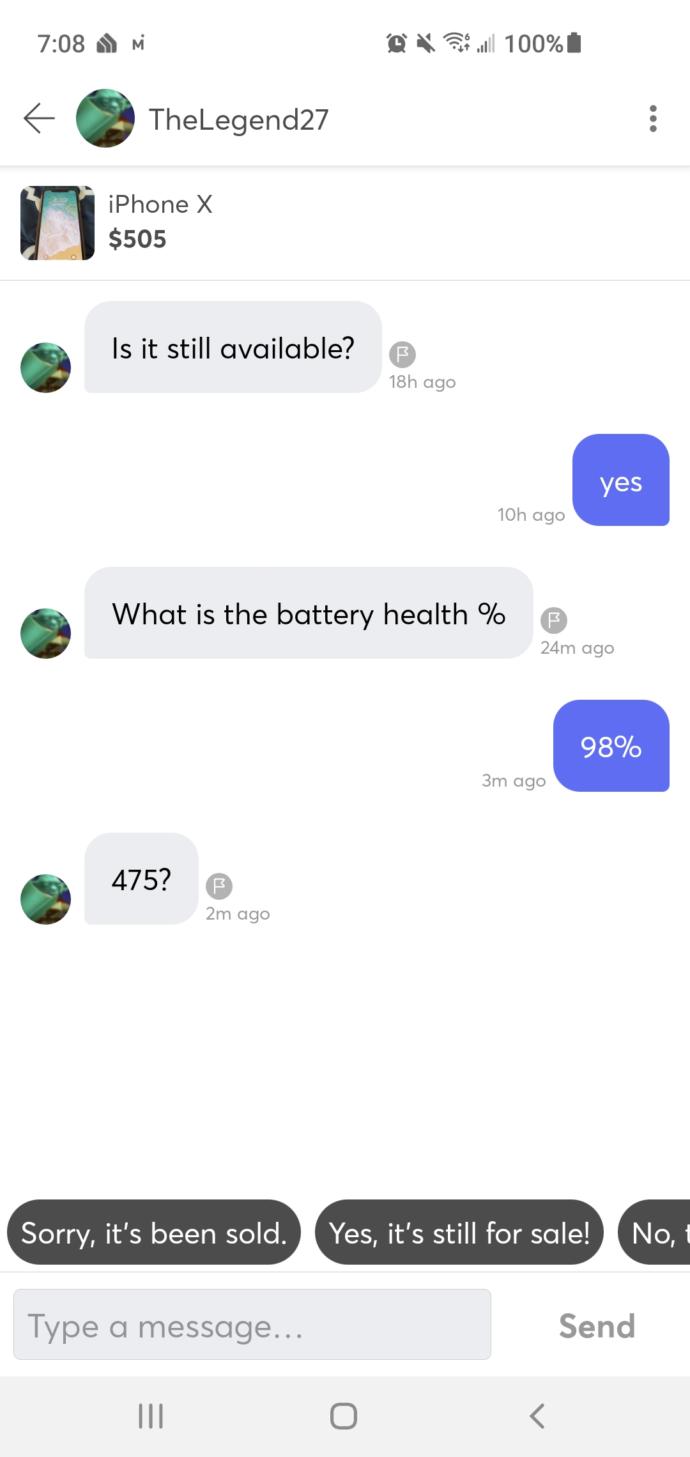
Task: Flag the "Is it still available?" message
Action: tap(402, 354)
